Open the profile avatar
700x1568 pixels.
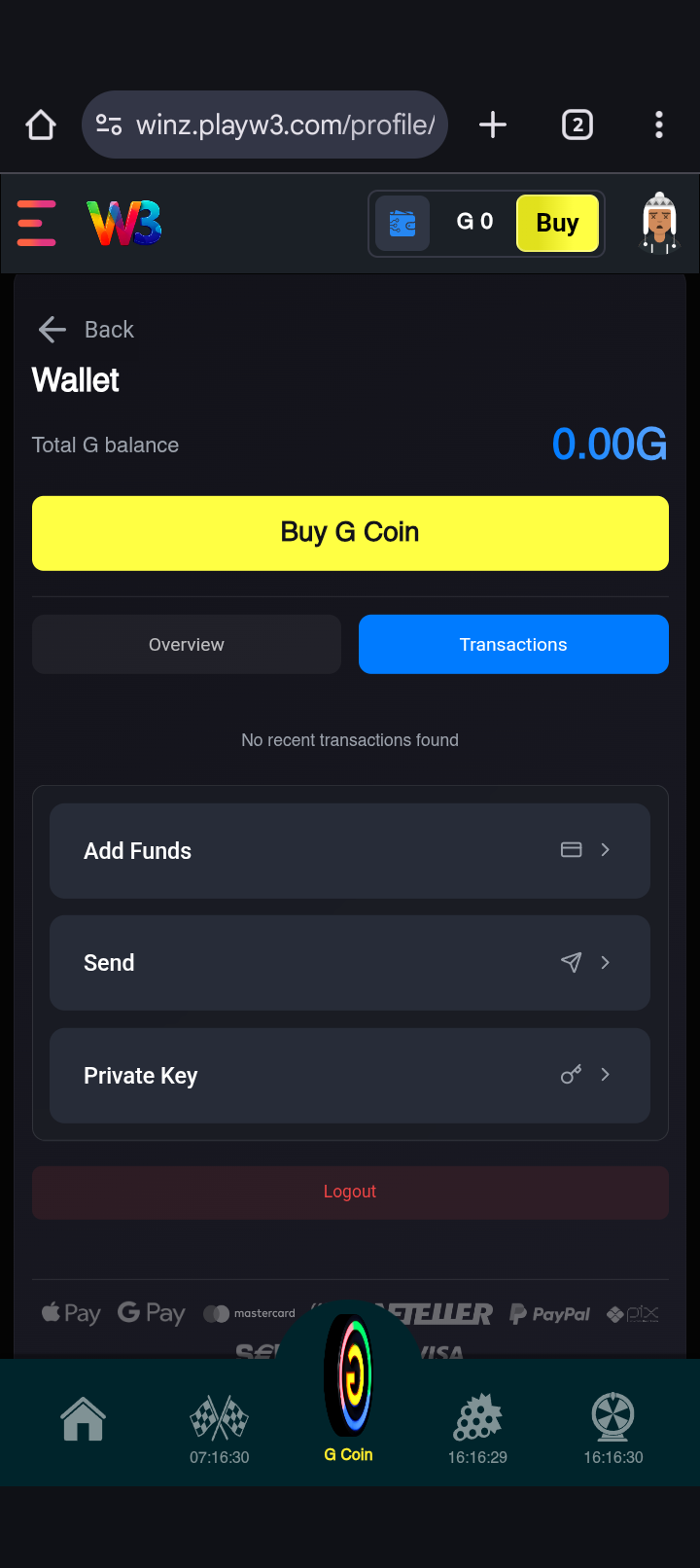(x=659, y=223)
